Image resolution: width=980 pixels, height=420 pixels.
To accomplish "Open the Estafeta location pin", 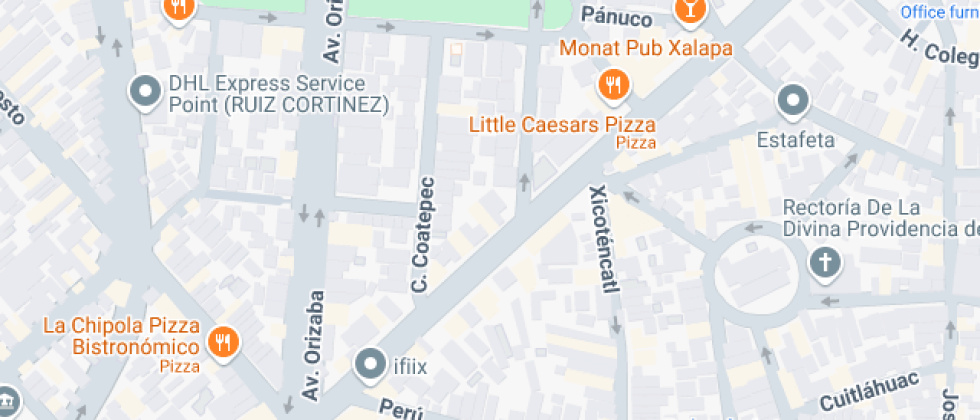I will point(794,100).
